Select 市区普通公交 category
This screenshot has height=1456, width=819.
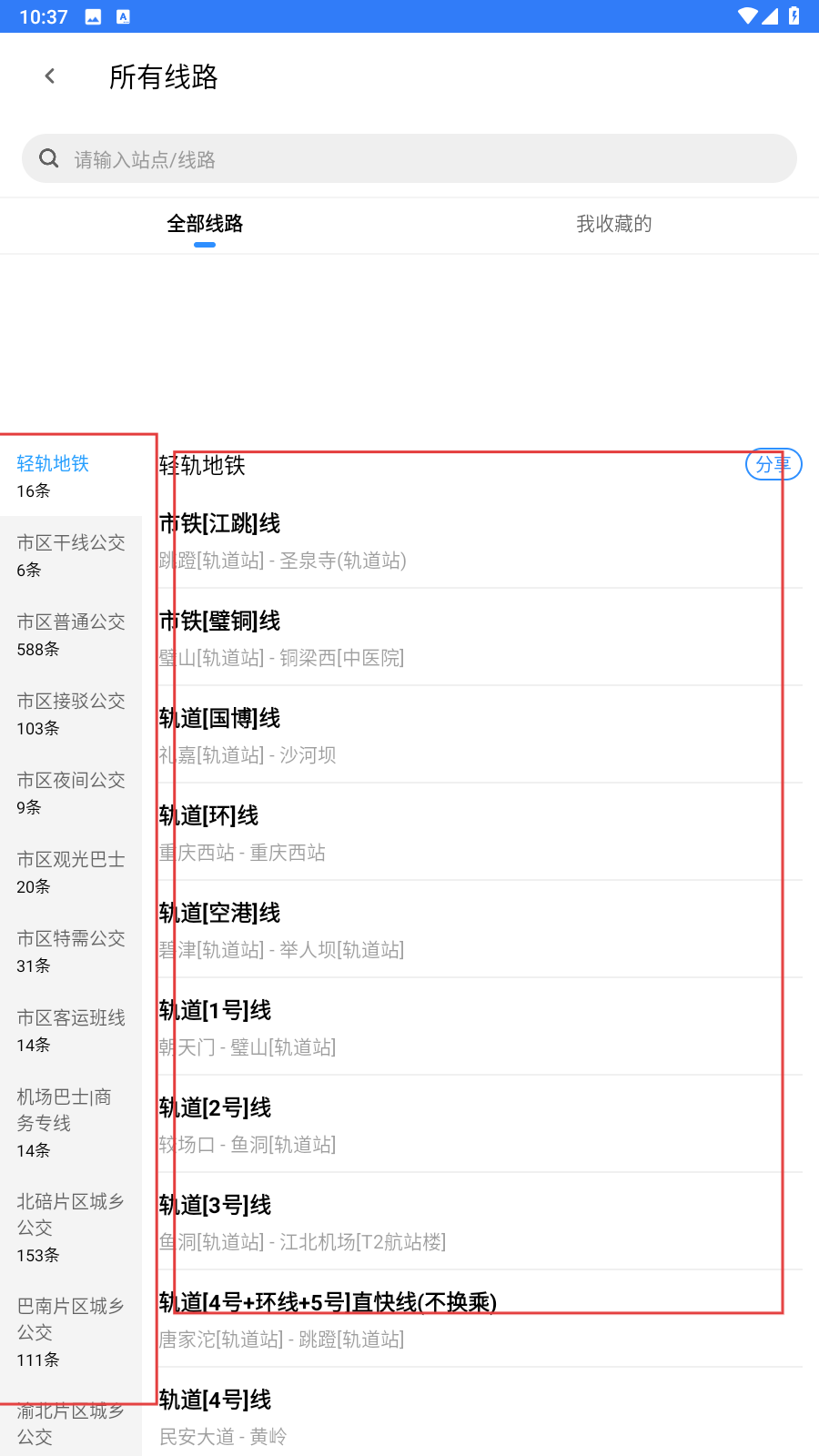(71, 634)
